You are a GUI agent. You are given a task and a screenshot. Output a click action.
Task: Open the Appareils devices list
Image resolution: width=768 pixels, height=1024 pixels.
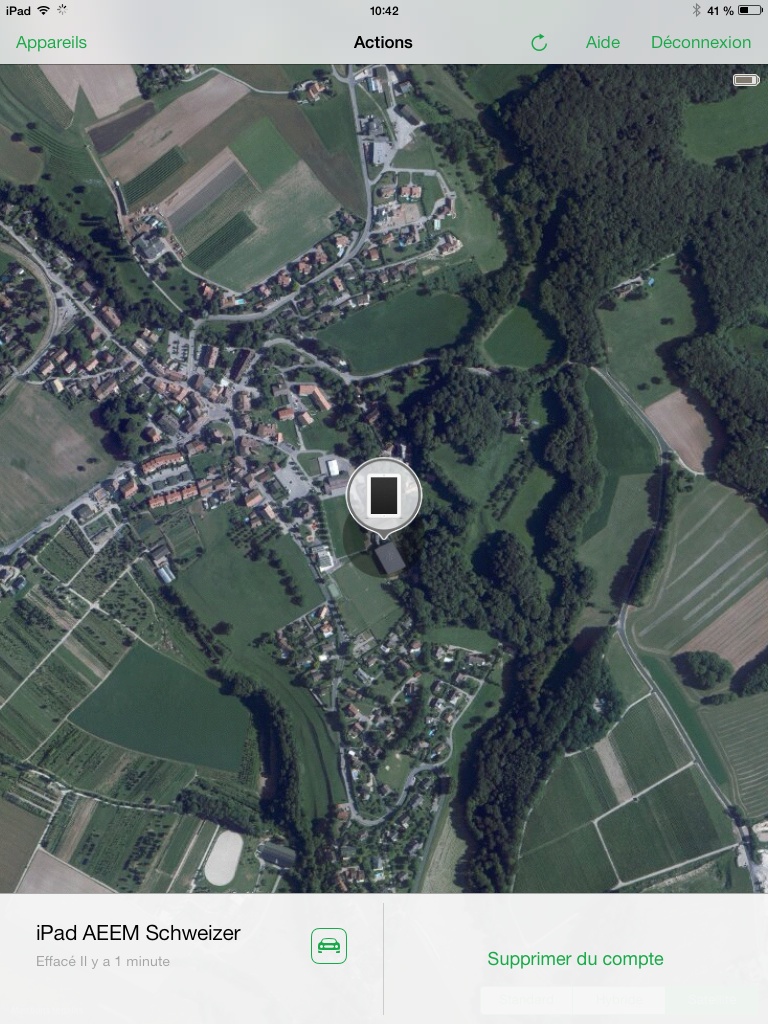pyautogui.click(x=51, y=42)
